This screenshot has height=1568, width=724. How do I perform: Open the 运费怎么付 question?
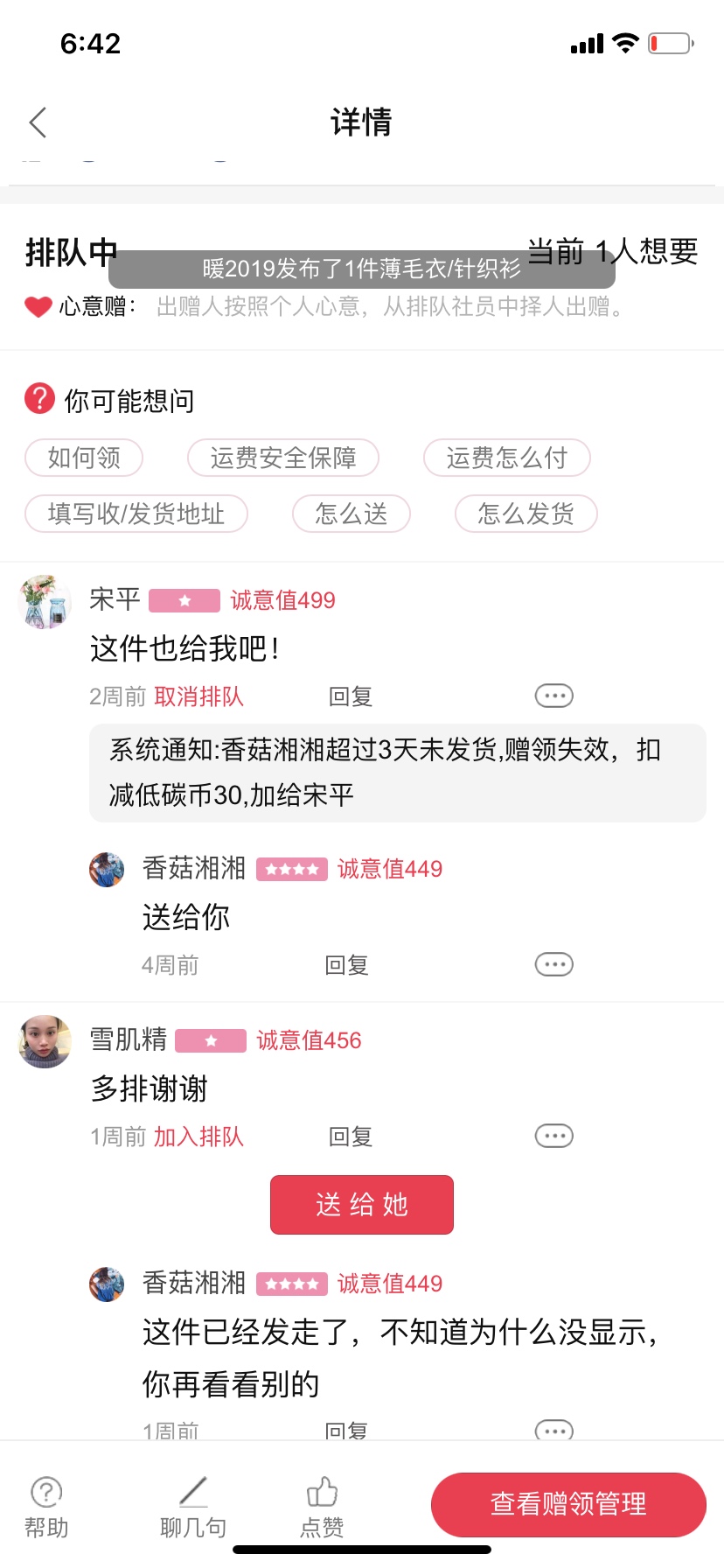pos(507,458)
